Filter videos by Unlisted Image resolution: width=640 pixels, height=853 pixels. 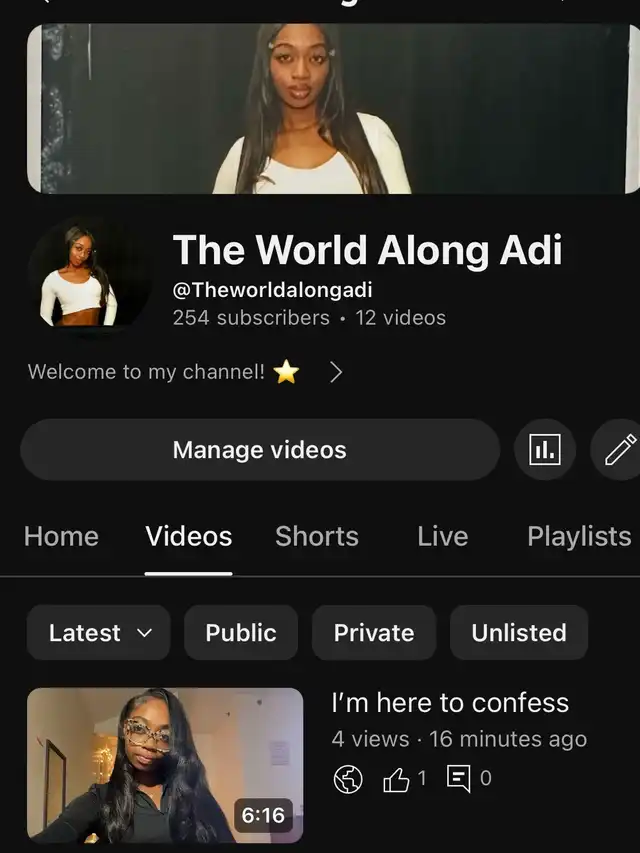(518, 633)
